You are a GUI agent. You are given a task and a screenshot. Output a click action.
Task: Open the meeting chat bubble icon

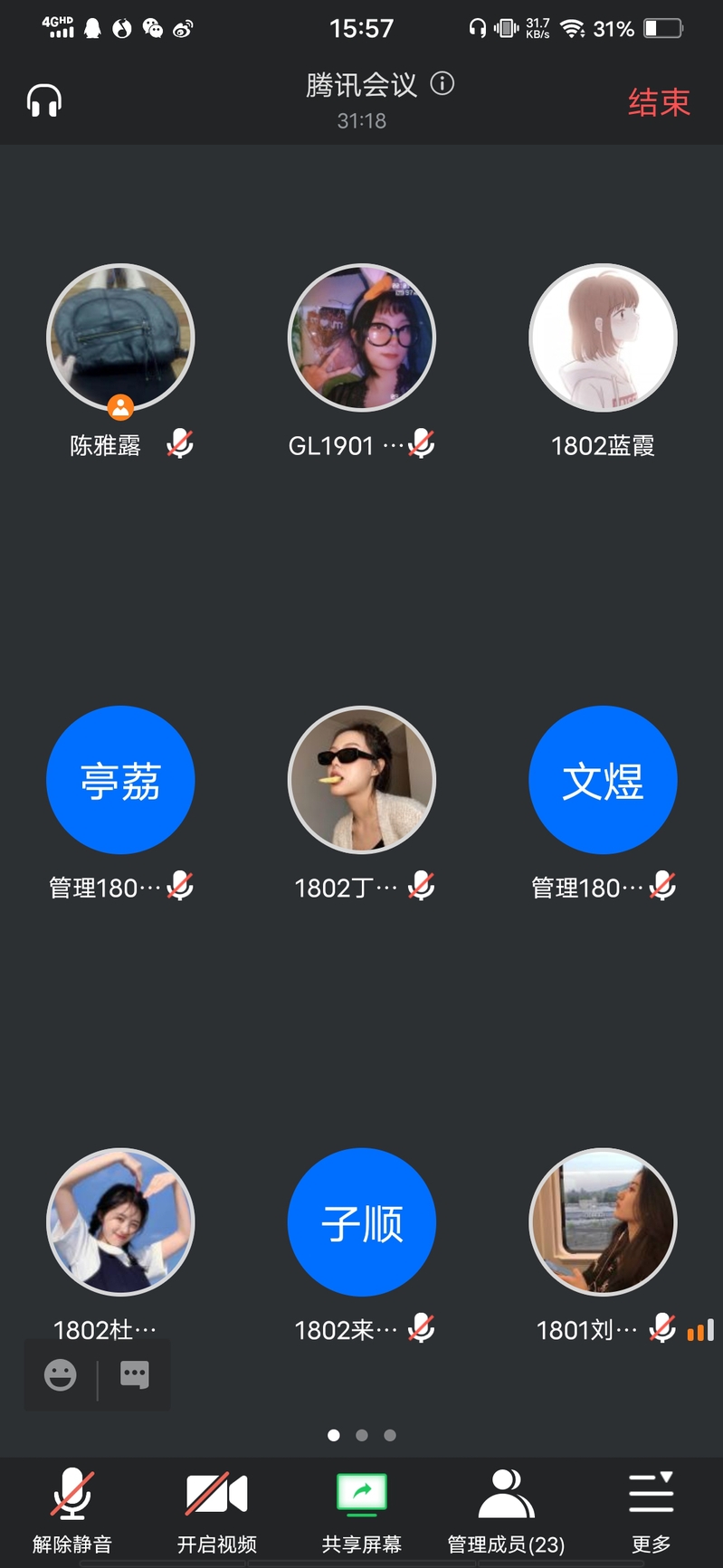coord(135,1375)
